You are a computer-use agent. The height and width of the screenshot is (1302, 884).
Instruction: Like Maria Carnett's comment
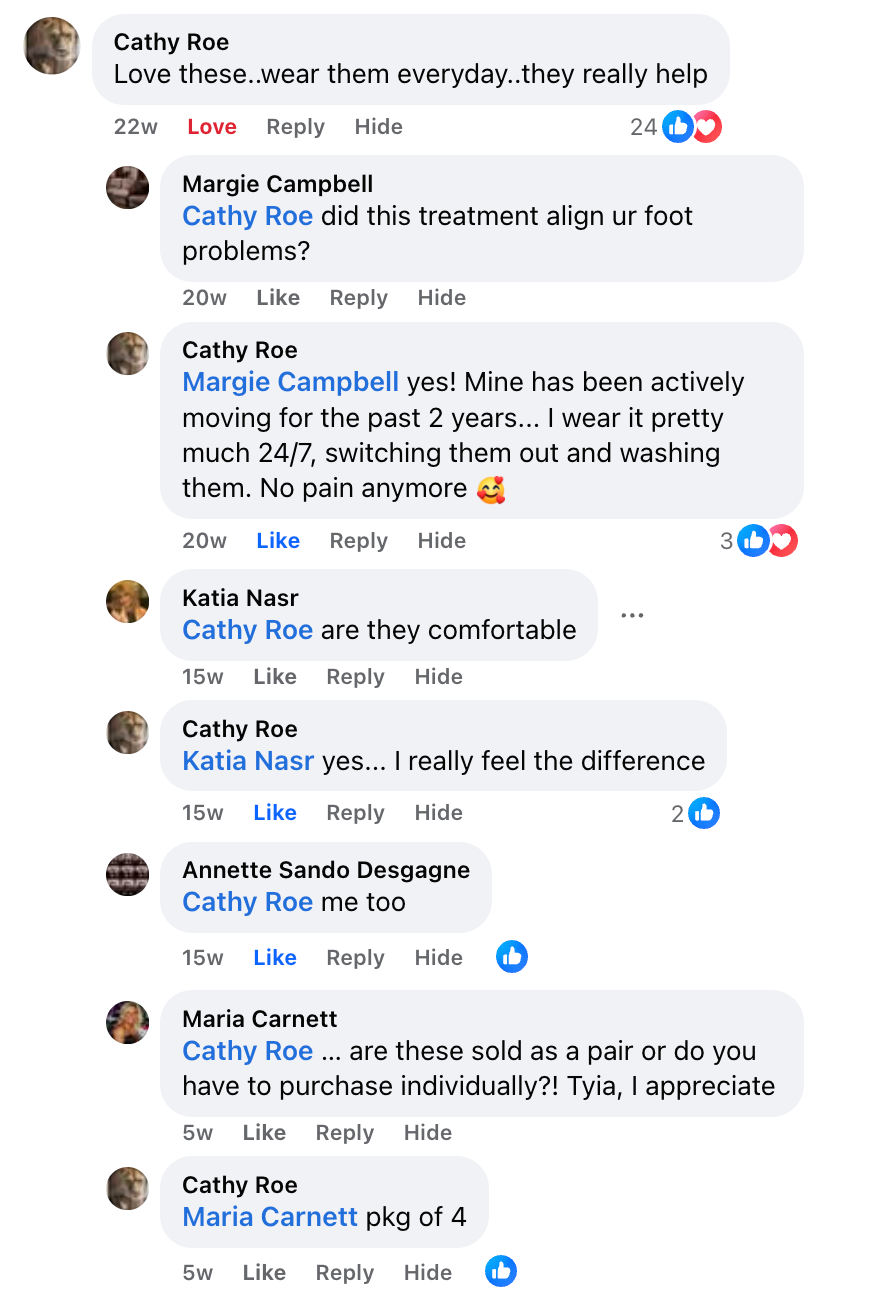[264, 1133]
